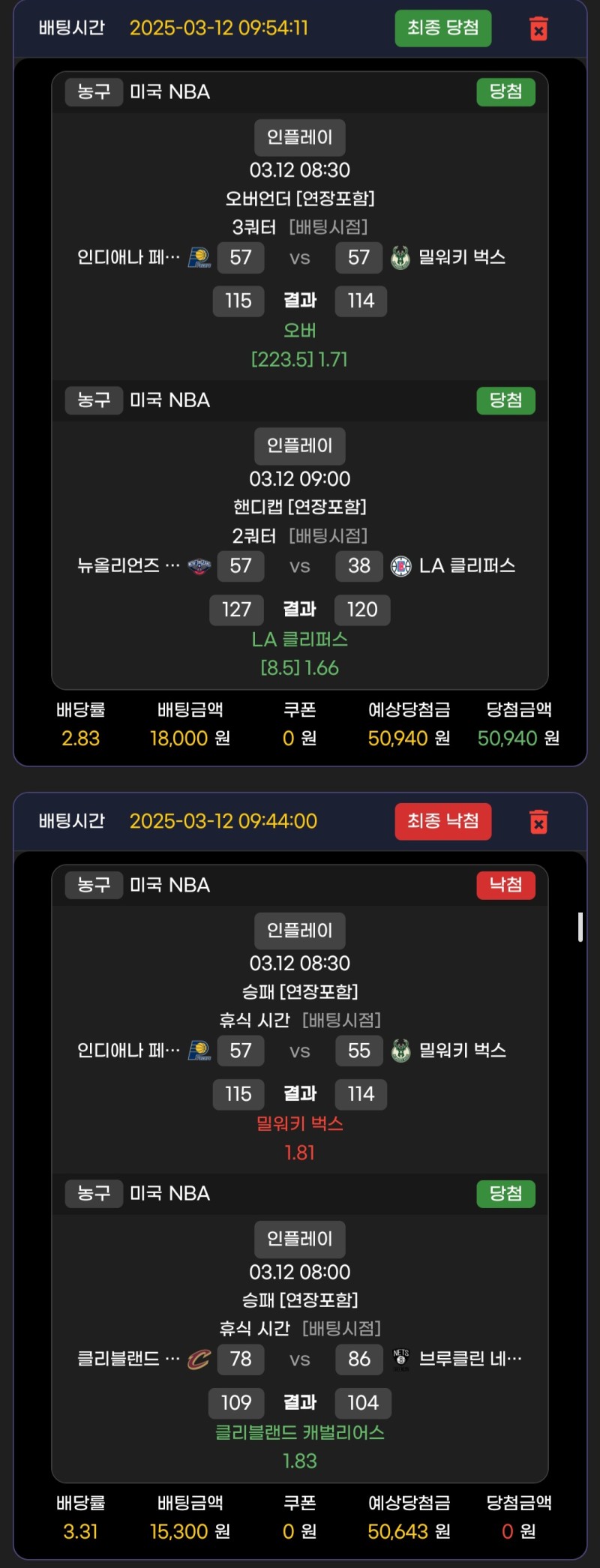
Task: Delete the bet slip from 09:54:11
Action: pos(538,28)
